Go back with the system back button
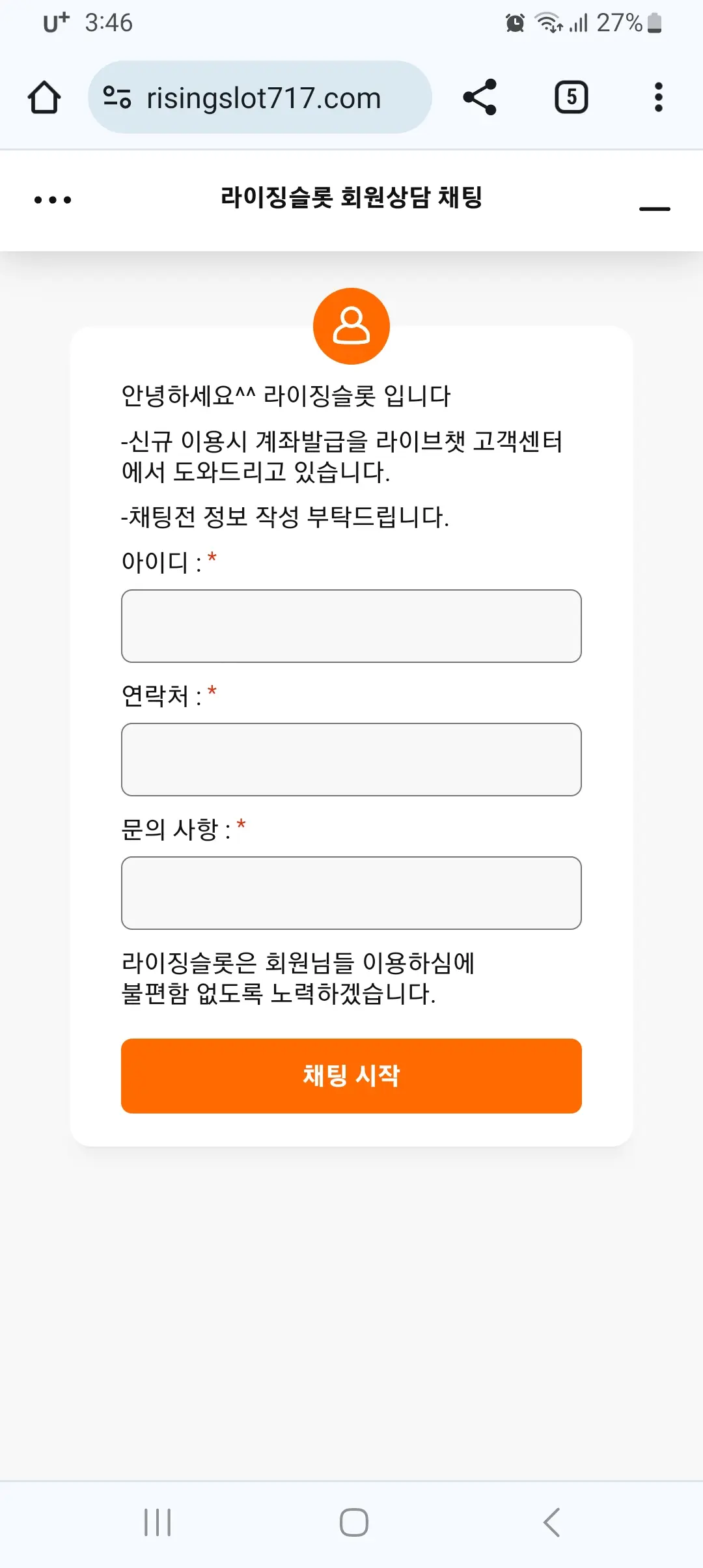 coord(551,1522)
